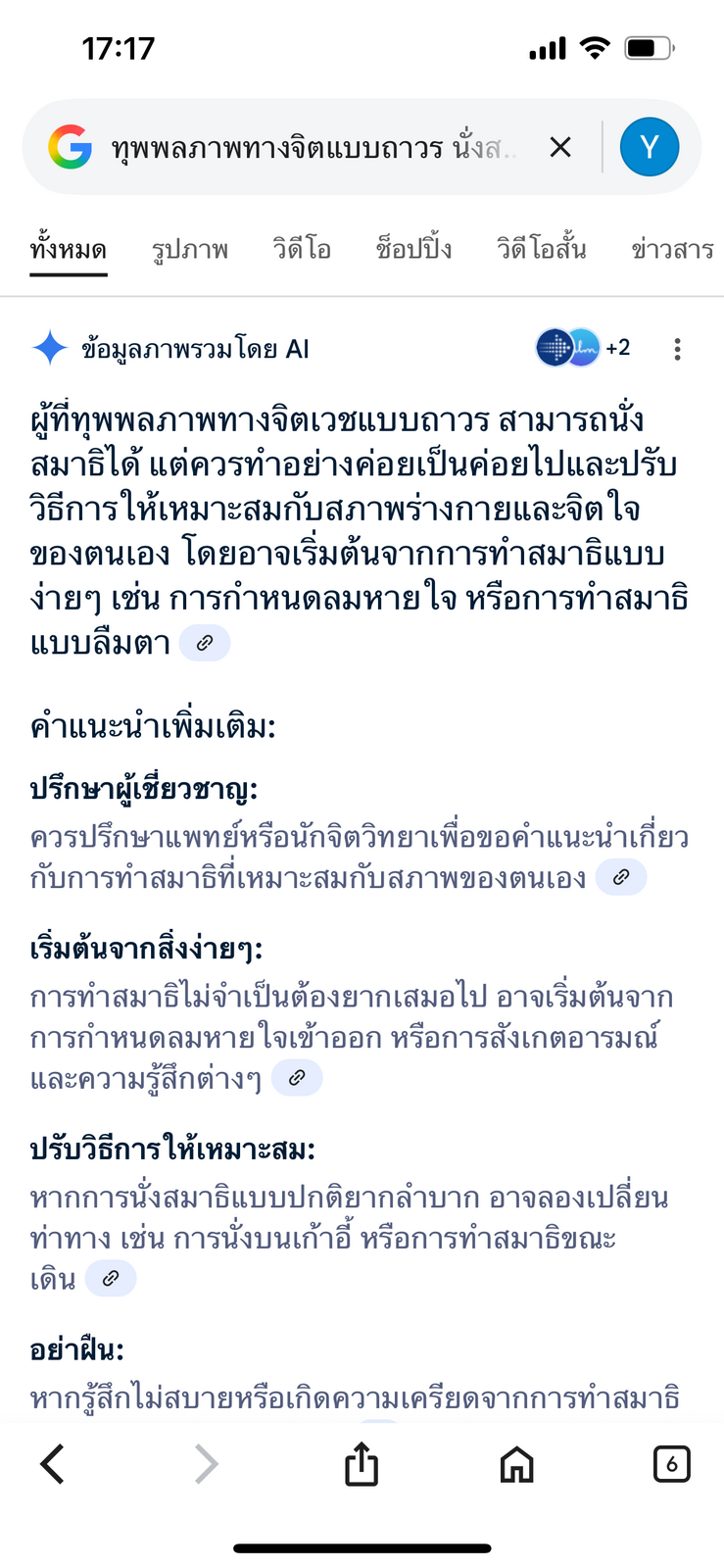Screen dimensions: 724x1568
Task: Open source link under ปรึกษาผู้เชี่ยวชาญ
Action: 621,877
